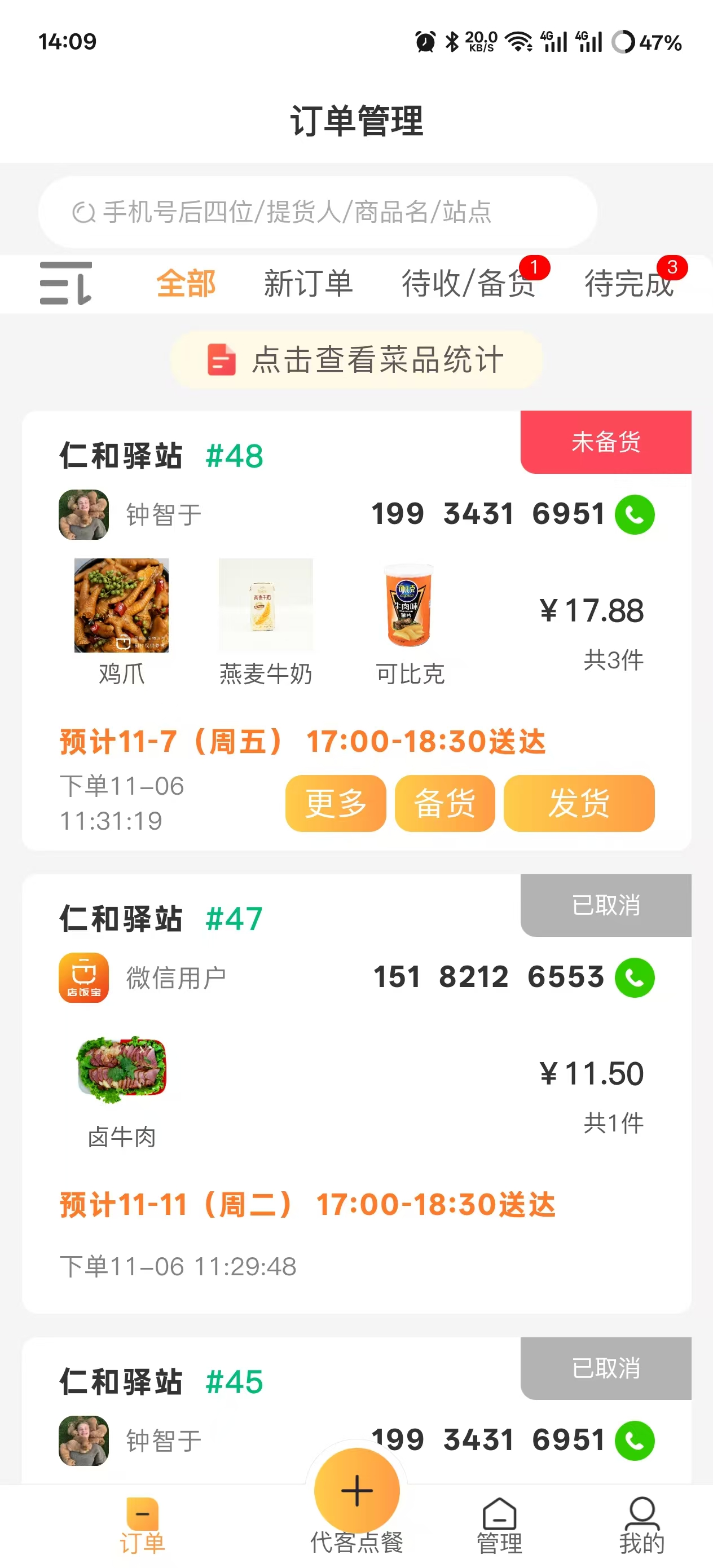Open 点击查看菜品统计 dish statistics
This screenshot has width=713, height=1568.
(x=356, y=360)
